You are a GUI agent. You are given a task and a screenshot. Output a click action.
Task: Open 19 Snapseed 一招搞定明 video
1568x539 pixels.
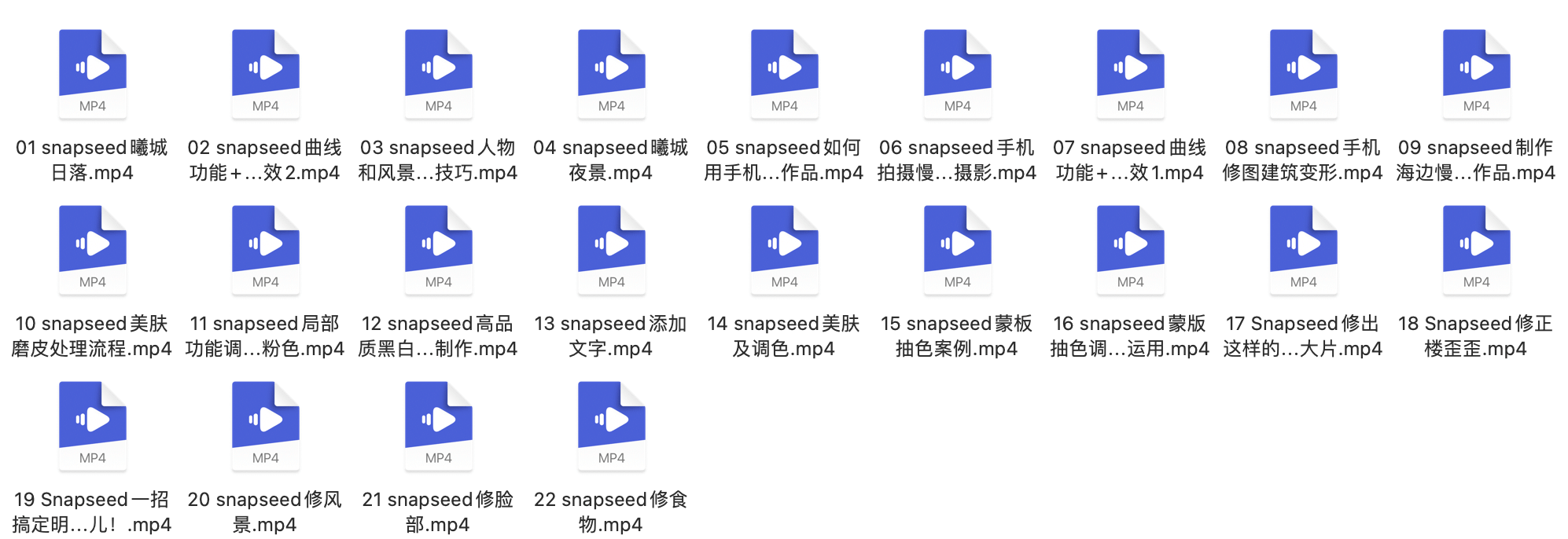point(93,427)
